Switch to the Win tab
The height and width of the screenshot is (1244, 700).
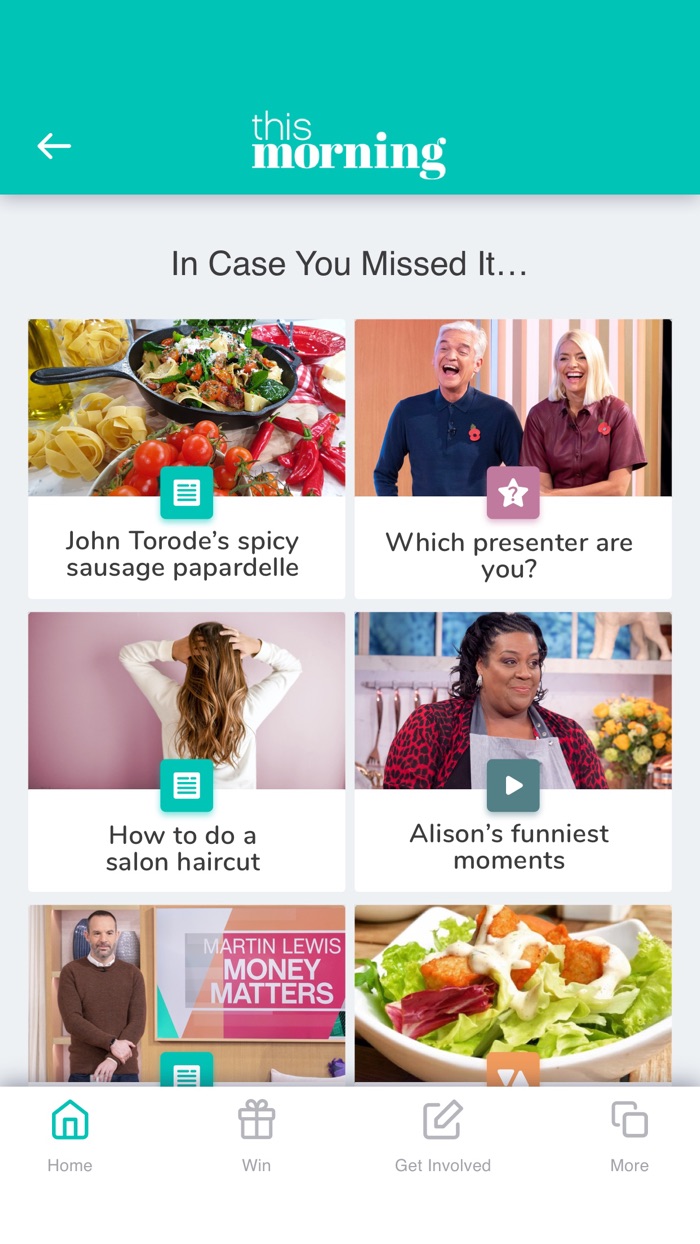pos(256,1136)
